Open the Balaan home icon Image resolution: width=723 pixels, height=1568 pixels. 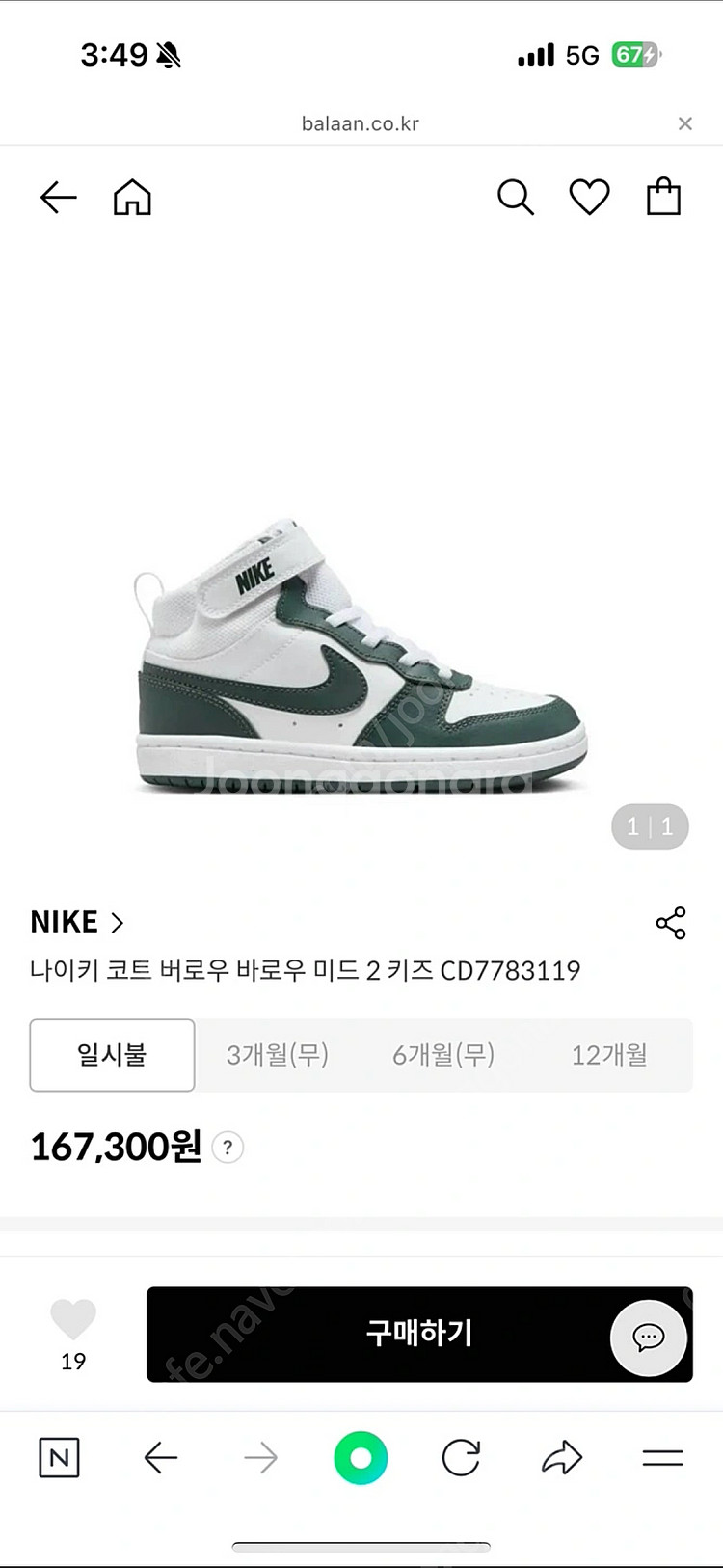coord(132,198)
